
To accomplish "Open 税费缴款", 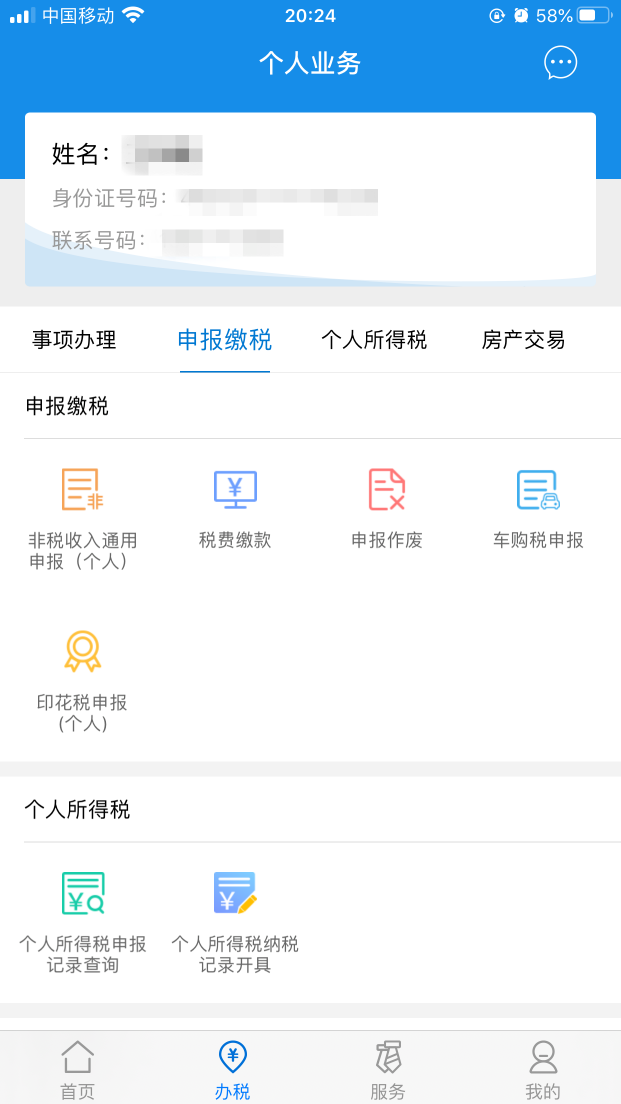I will point(235,508).
